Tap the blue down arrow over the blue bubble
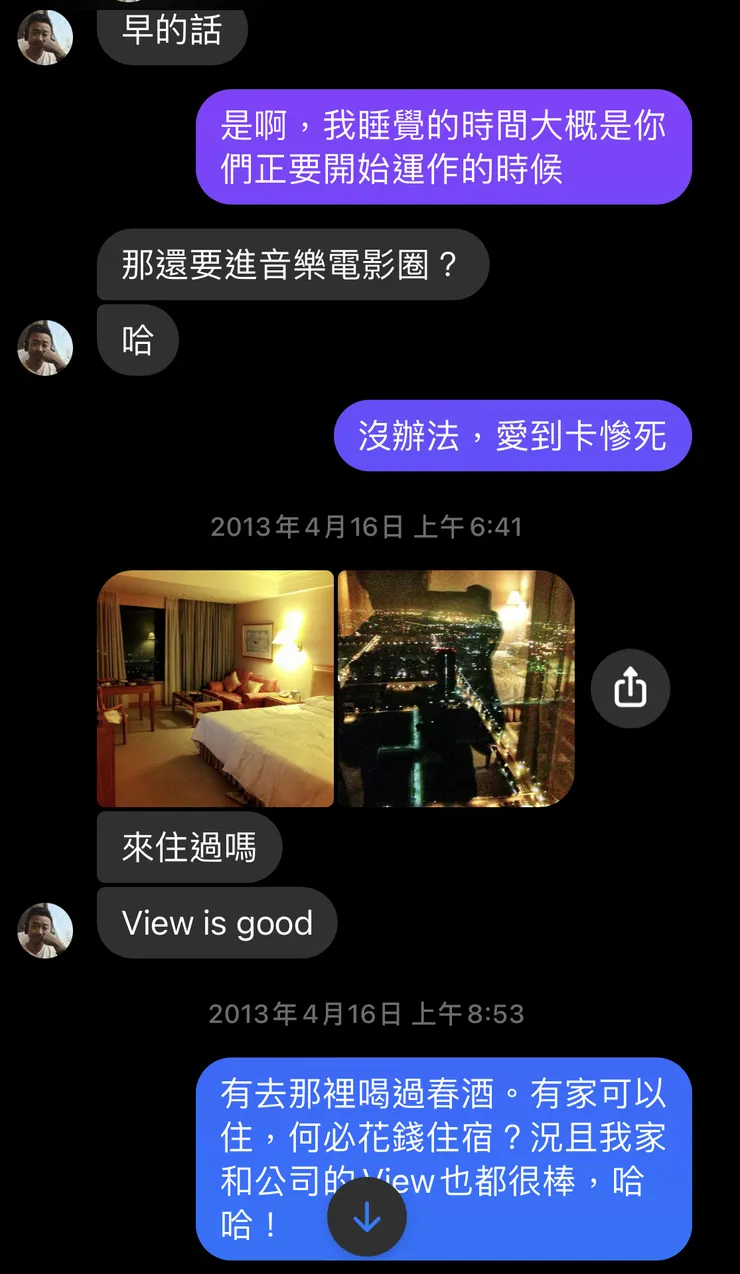Screen dimensions: 740x1274 (x=367, y=1218)
